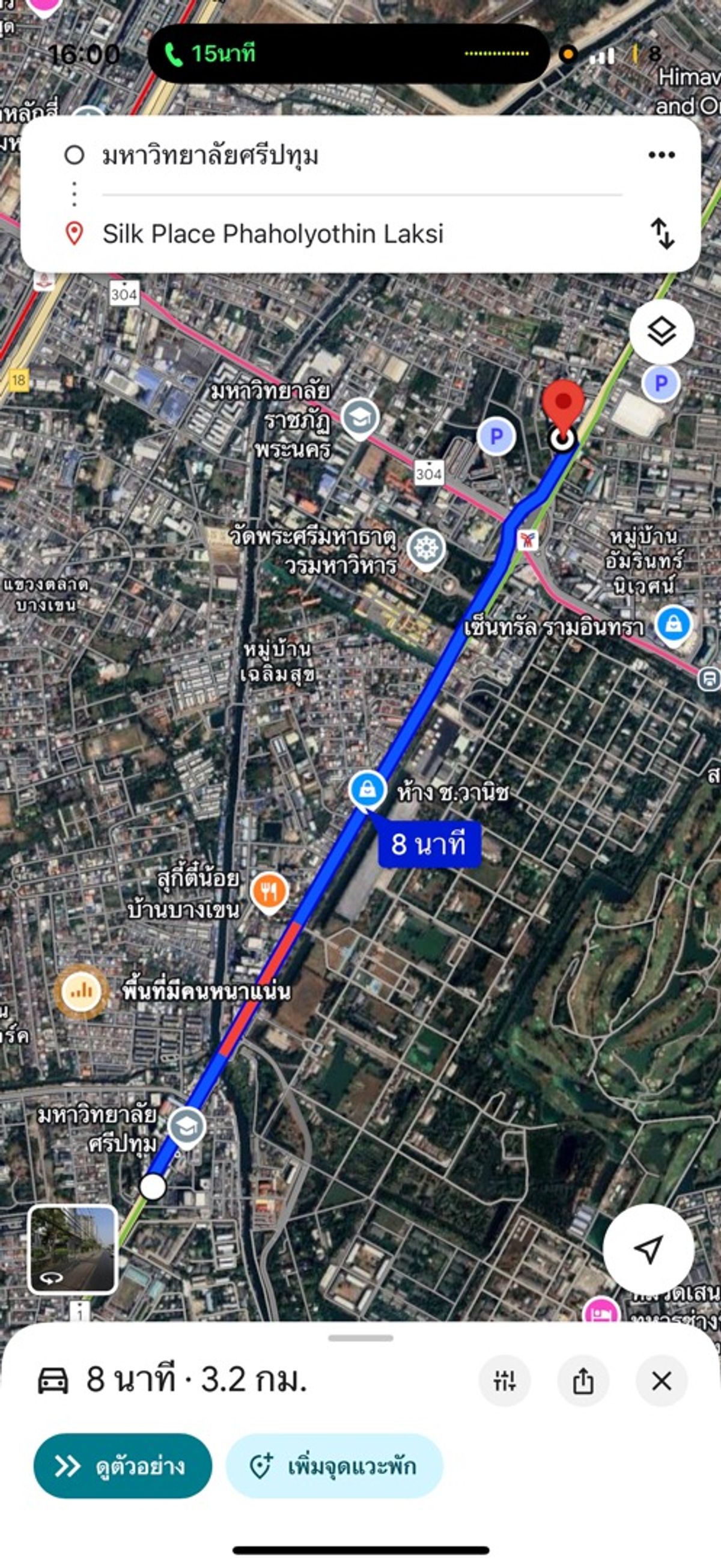721x1568 pixels.
Task: Share the directions
Action: coord(583,1381)
